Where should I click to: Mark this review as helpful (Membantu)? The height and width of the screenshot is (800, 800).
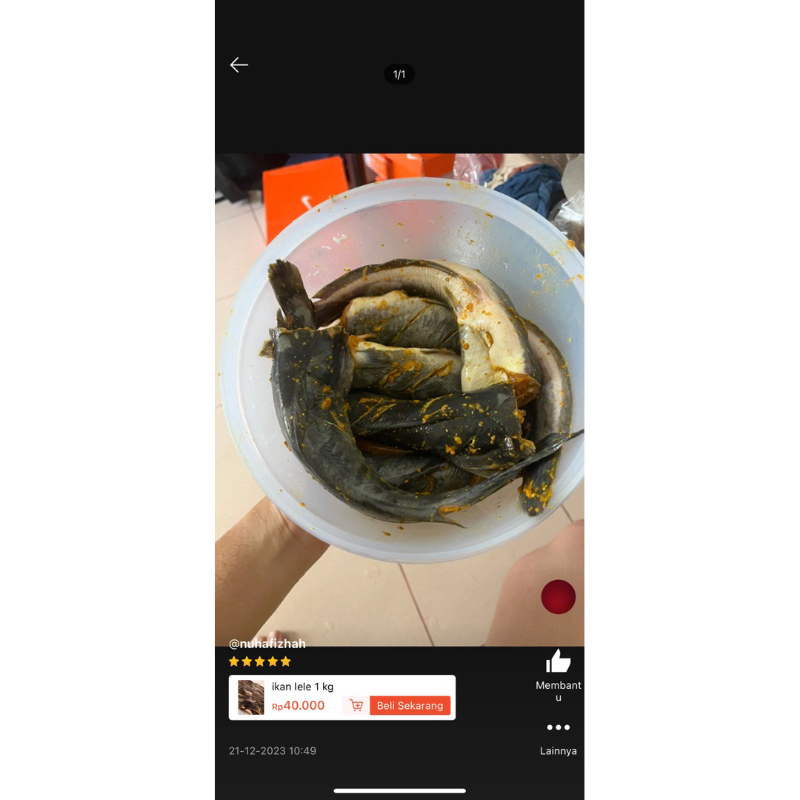point(558,662)
